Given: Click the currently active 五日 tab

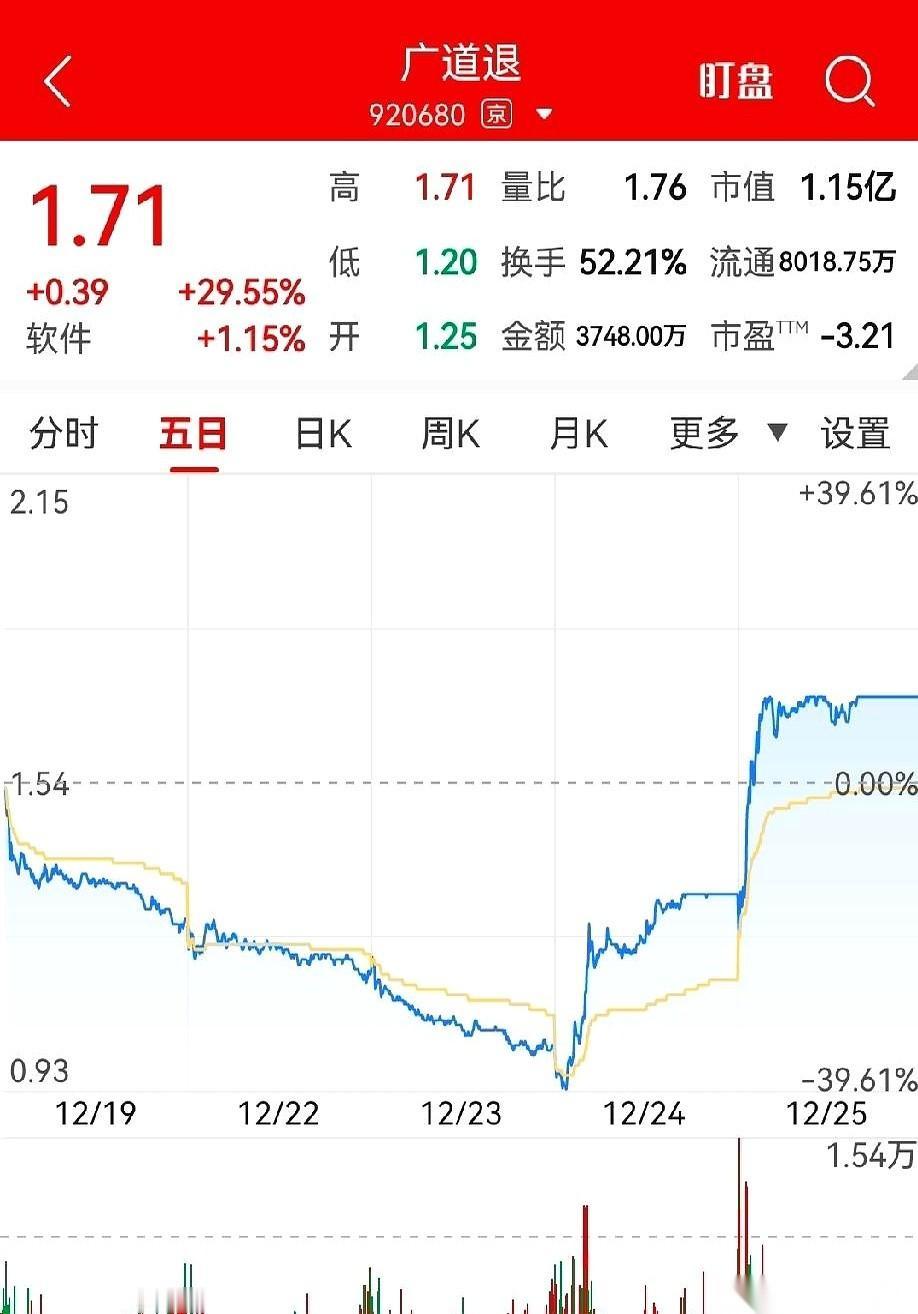Looking at the screenshot, I should click(192, 433).
